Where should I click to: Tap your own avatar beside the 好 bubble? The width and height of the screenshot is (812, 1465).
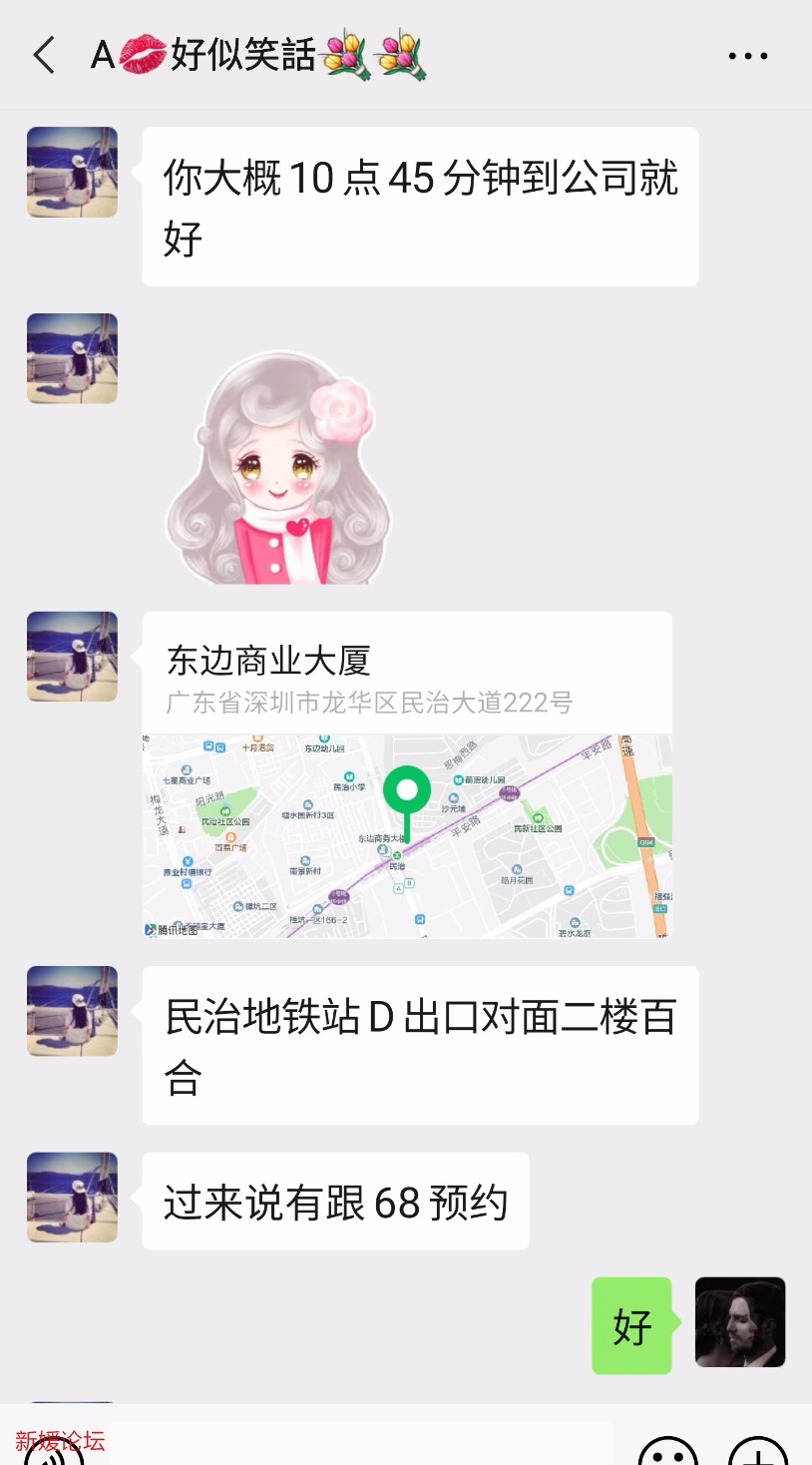(x=739, y=1322)
